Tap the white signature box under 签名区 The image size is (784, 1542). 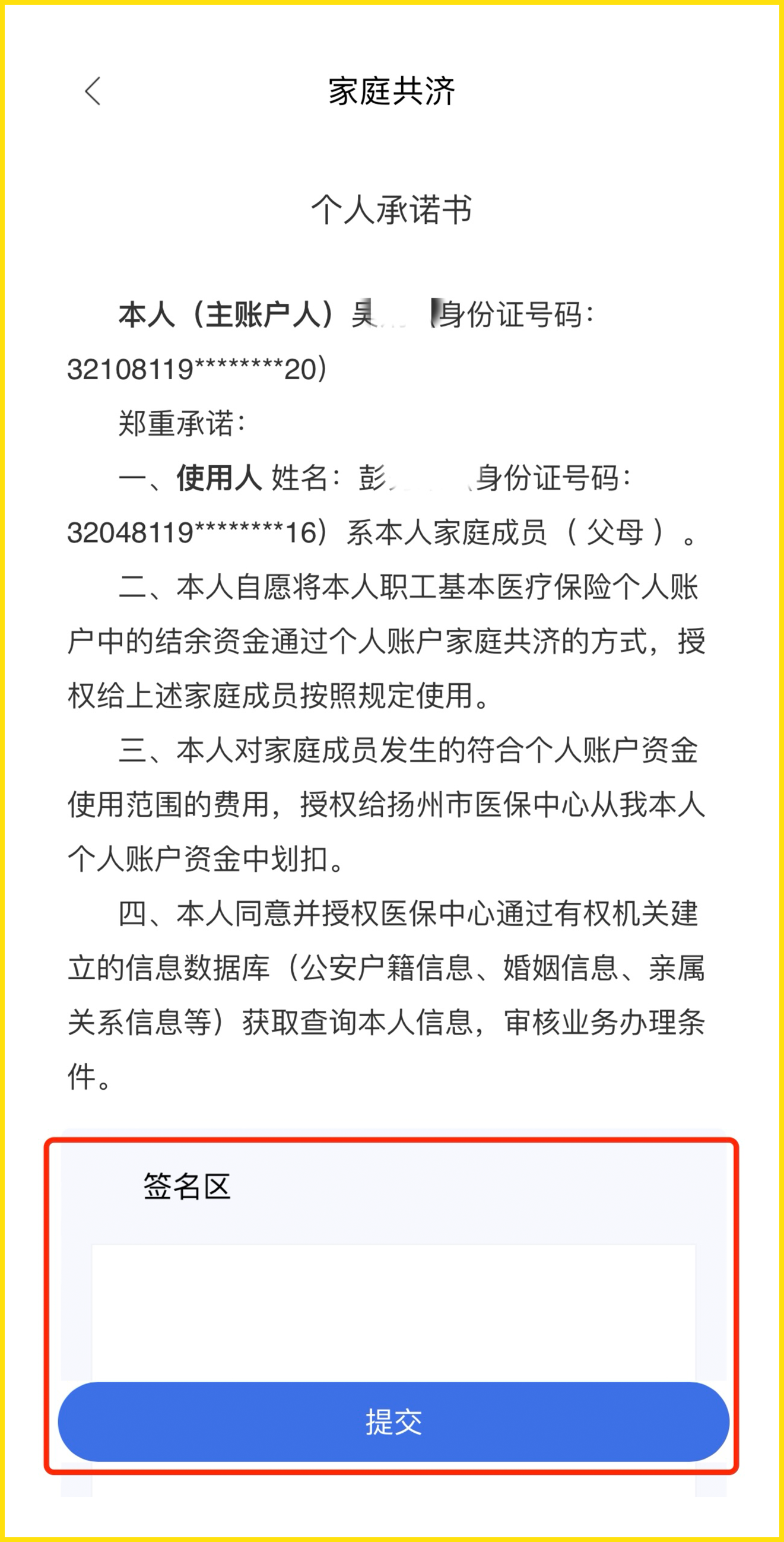pyautogui.click(x=393, y=1313)
